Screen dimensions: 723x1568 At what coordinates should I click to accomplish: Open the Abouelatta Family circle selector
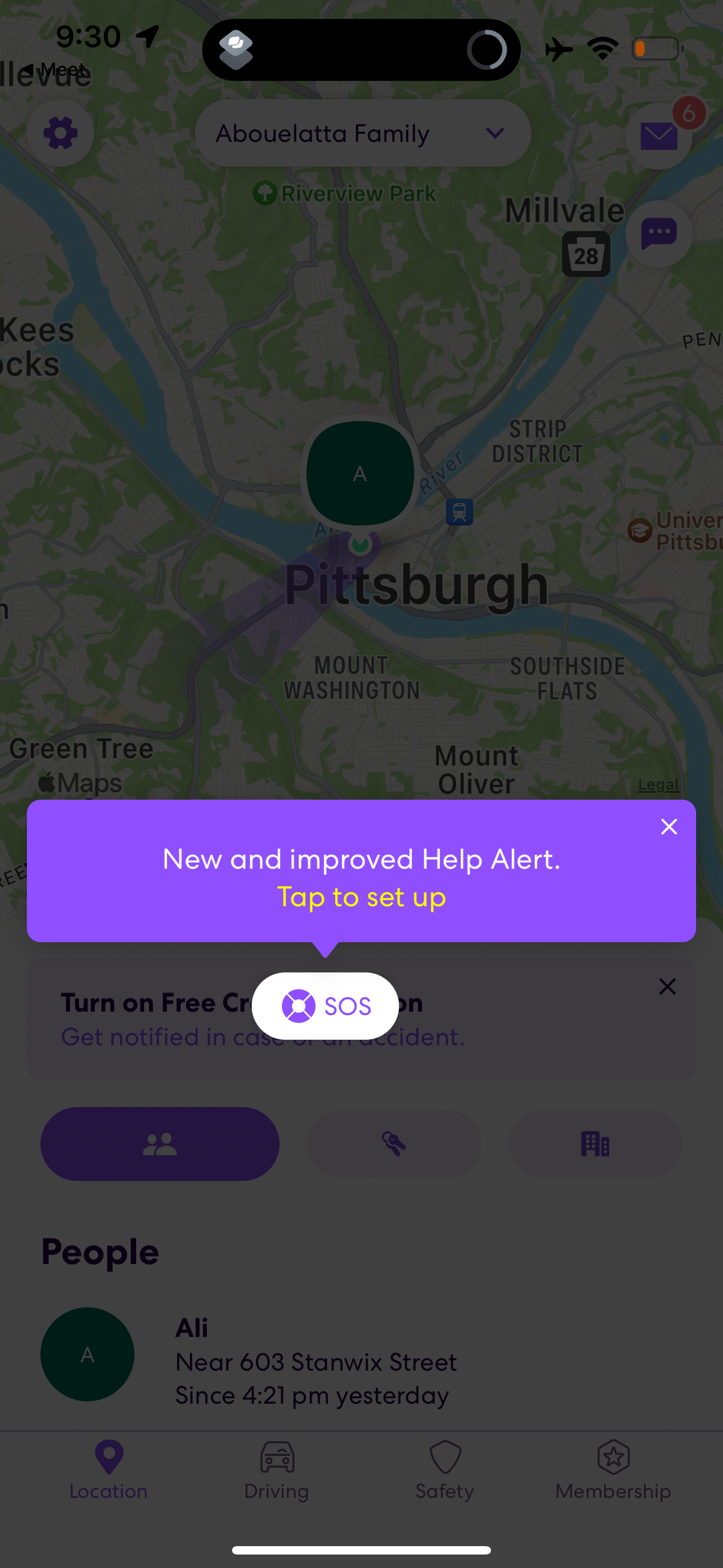click(x=323, y=133)
